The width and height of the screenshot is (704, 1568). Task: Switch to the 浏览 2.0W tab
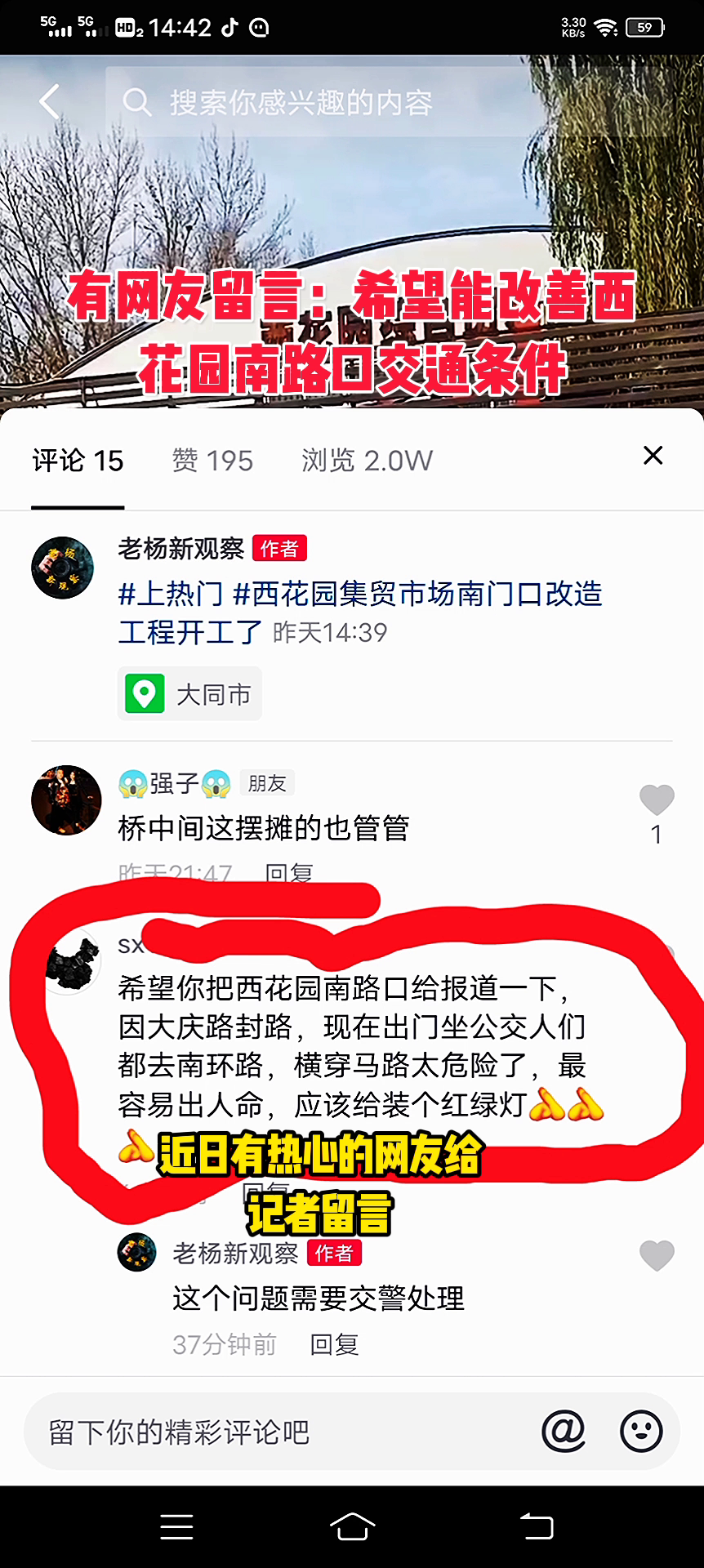click(367, 461)
